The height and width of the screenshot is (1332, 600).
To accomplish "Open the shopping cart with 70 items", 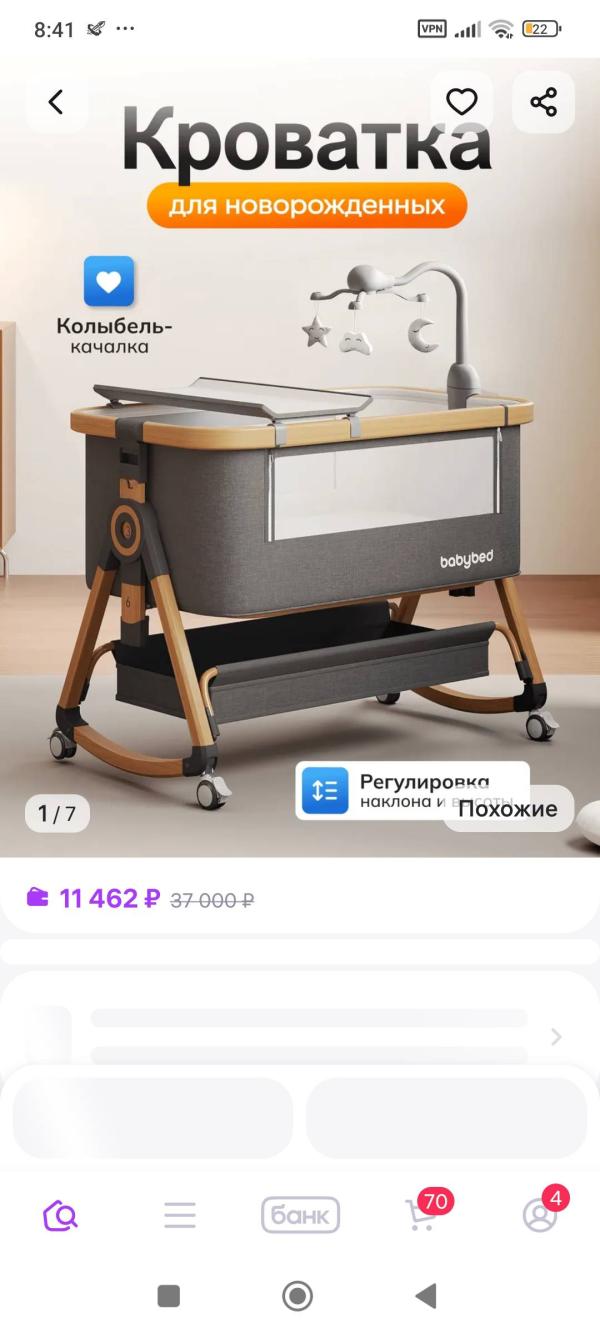I will click(421, 1214).
